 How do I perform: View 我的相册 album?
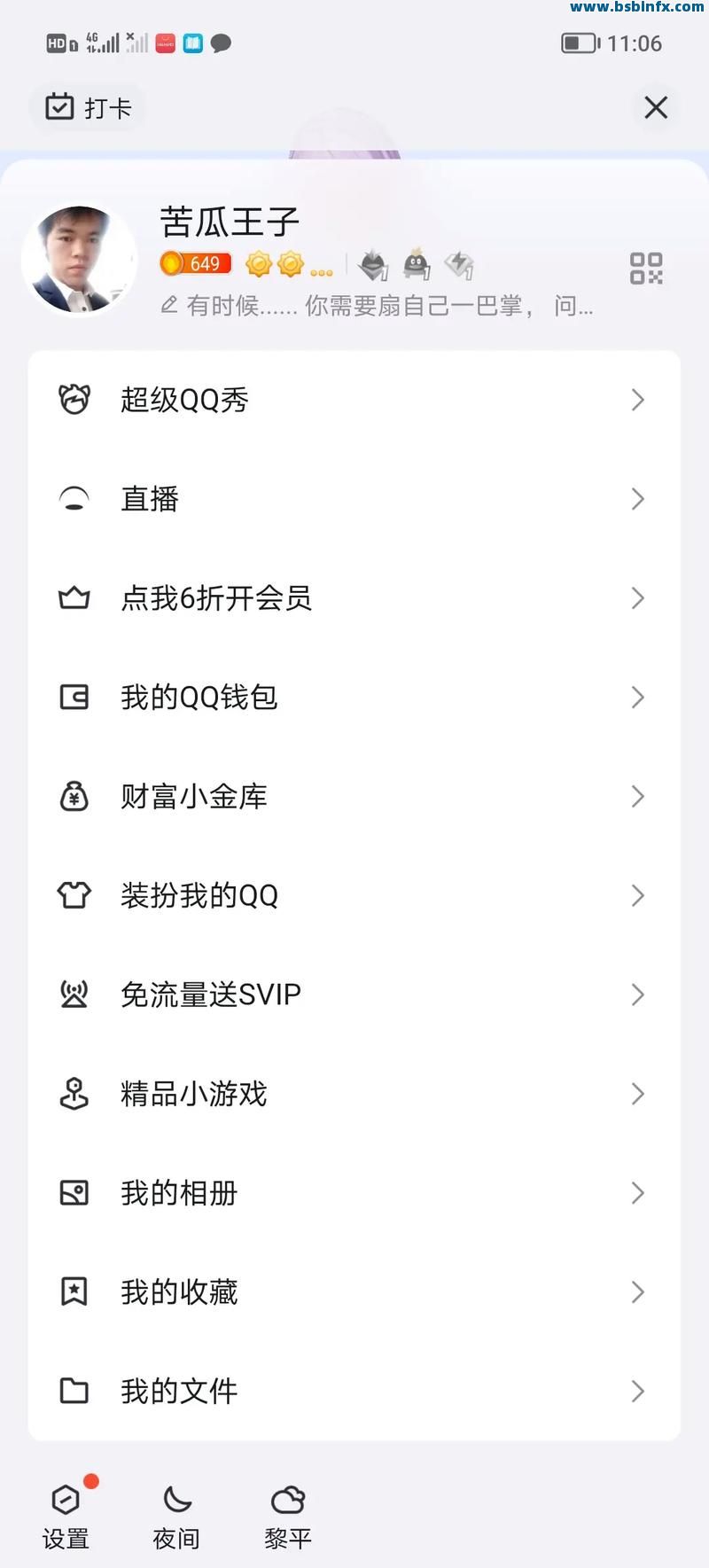click(x=354, y=1193)
